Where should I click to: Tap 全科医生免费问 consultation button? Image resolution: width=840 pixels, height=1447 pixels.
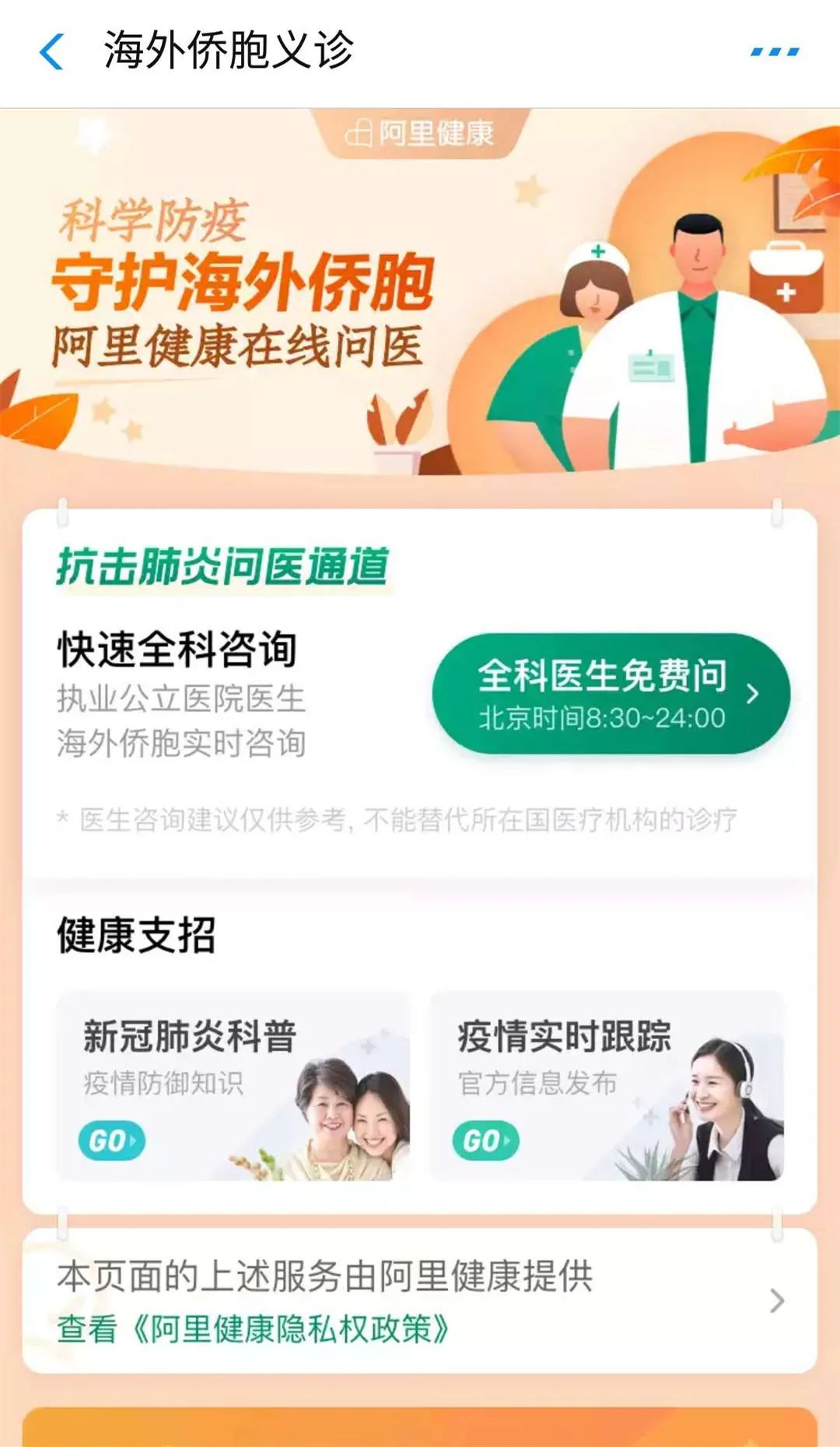(611, 694)
